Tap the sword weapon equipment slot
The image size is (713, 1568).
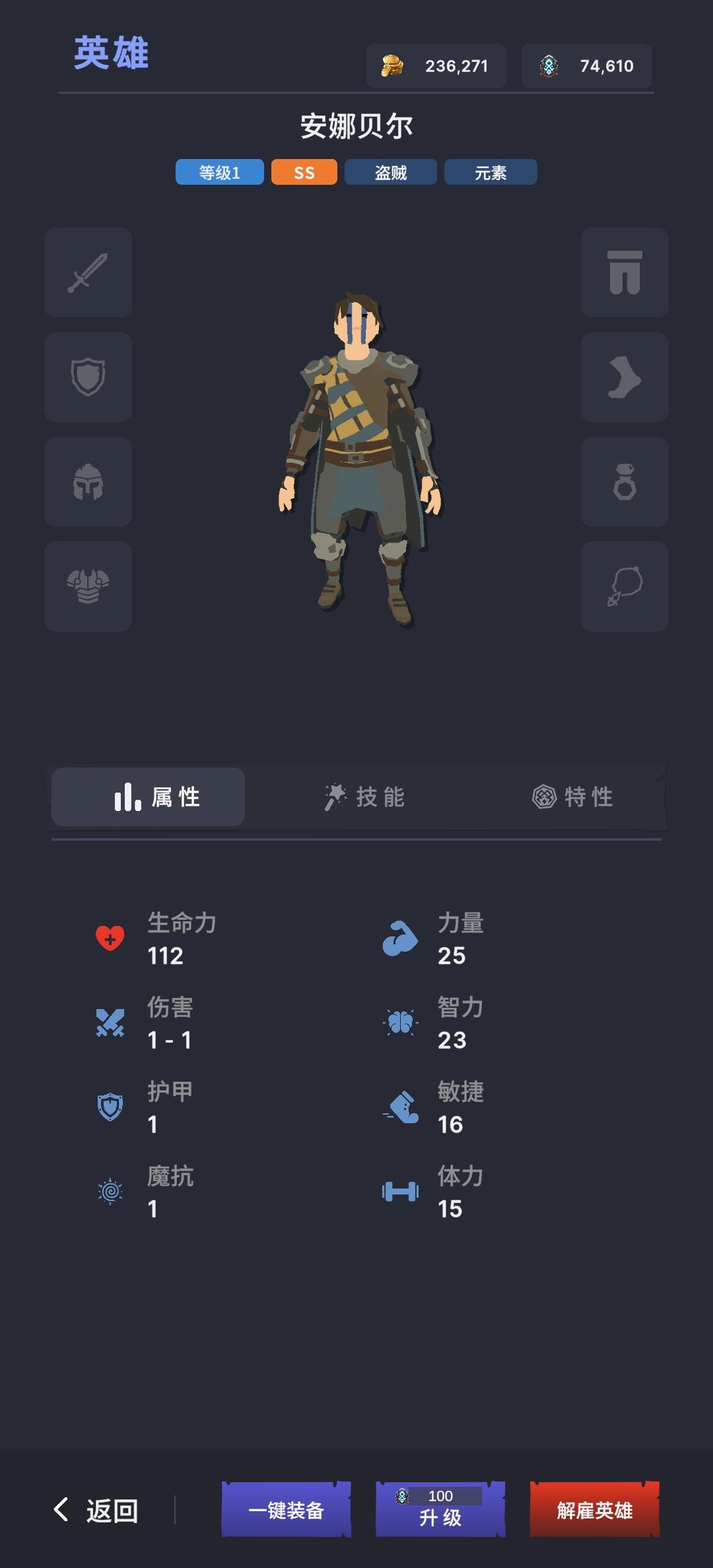pos(88,273)
